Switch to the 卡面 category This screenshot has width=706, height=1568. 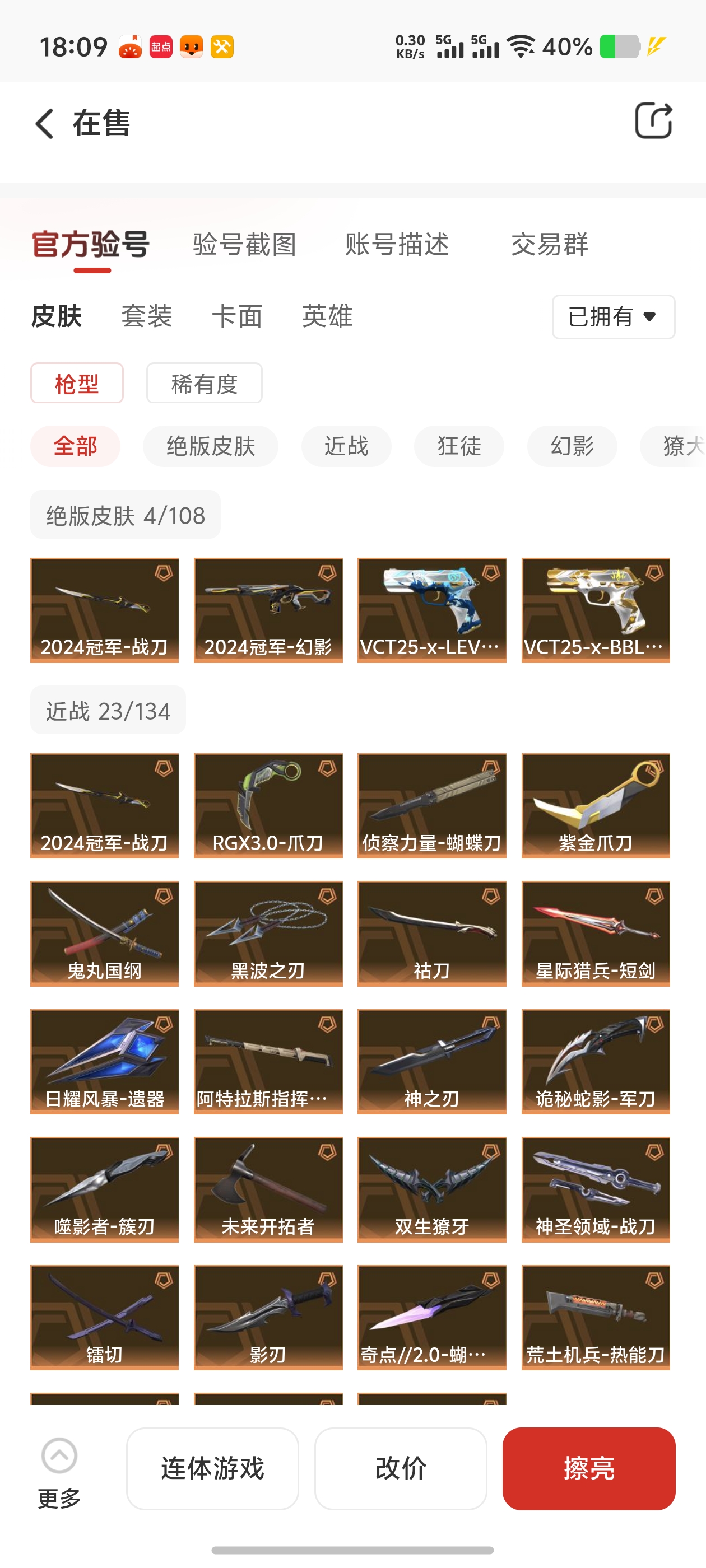(x=237, y=316)
